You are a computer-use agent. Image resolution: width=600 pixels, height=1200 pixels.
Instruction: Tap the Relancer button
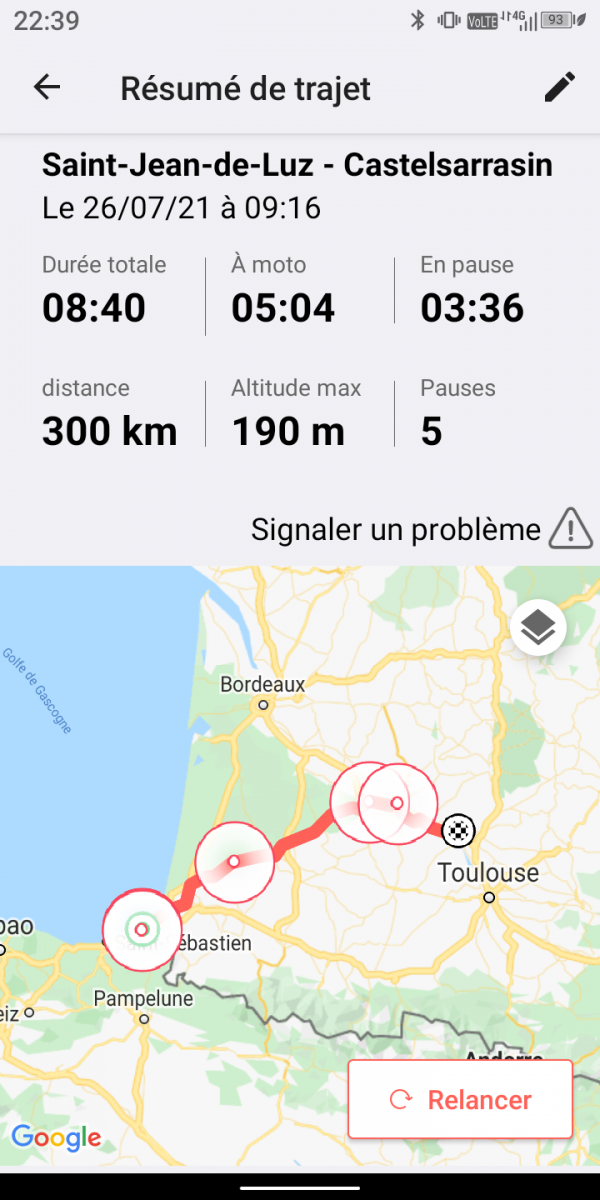460,1100
